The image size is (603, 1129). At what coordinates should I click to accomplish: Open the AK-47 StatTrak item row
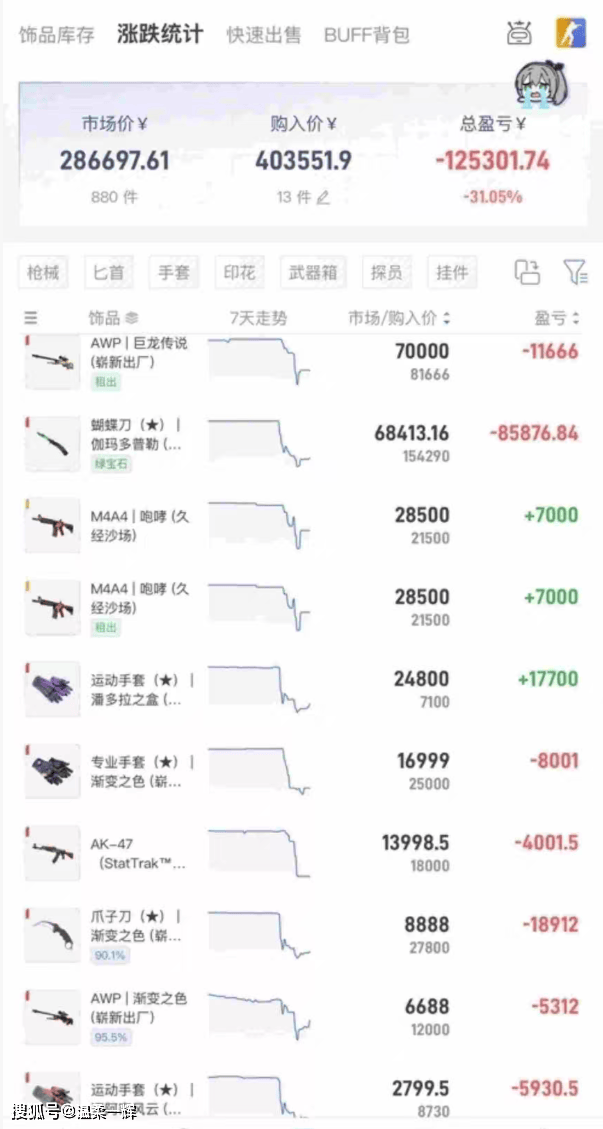point(300,853)
